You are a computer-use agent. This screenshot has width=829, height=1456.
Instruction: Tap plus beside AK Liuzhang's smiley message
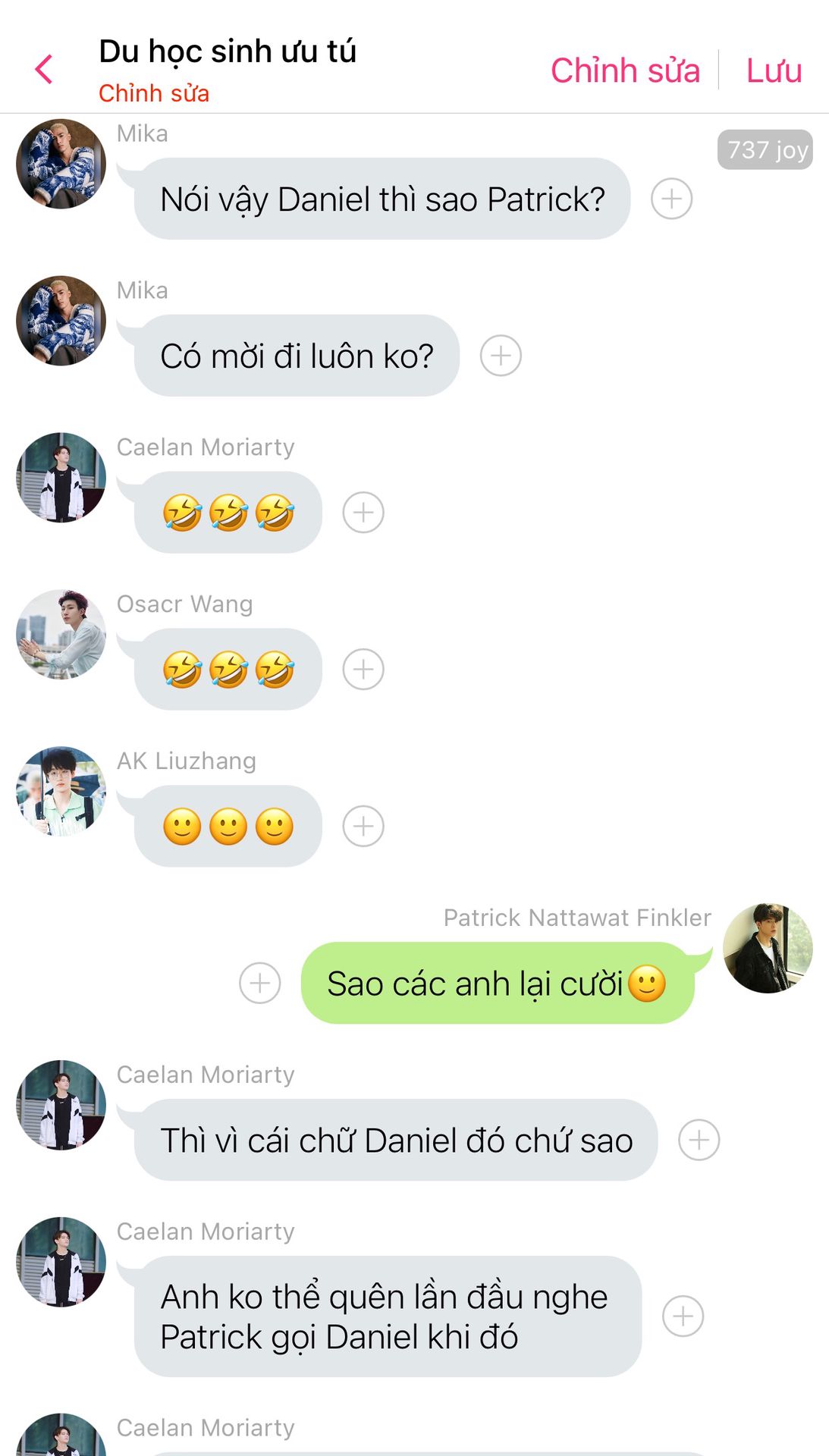click(x=363, y=827)
